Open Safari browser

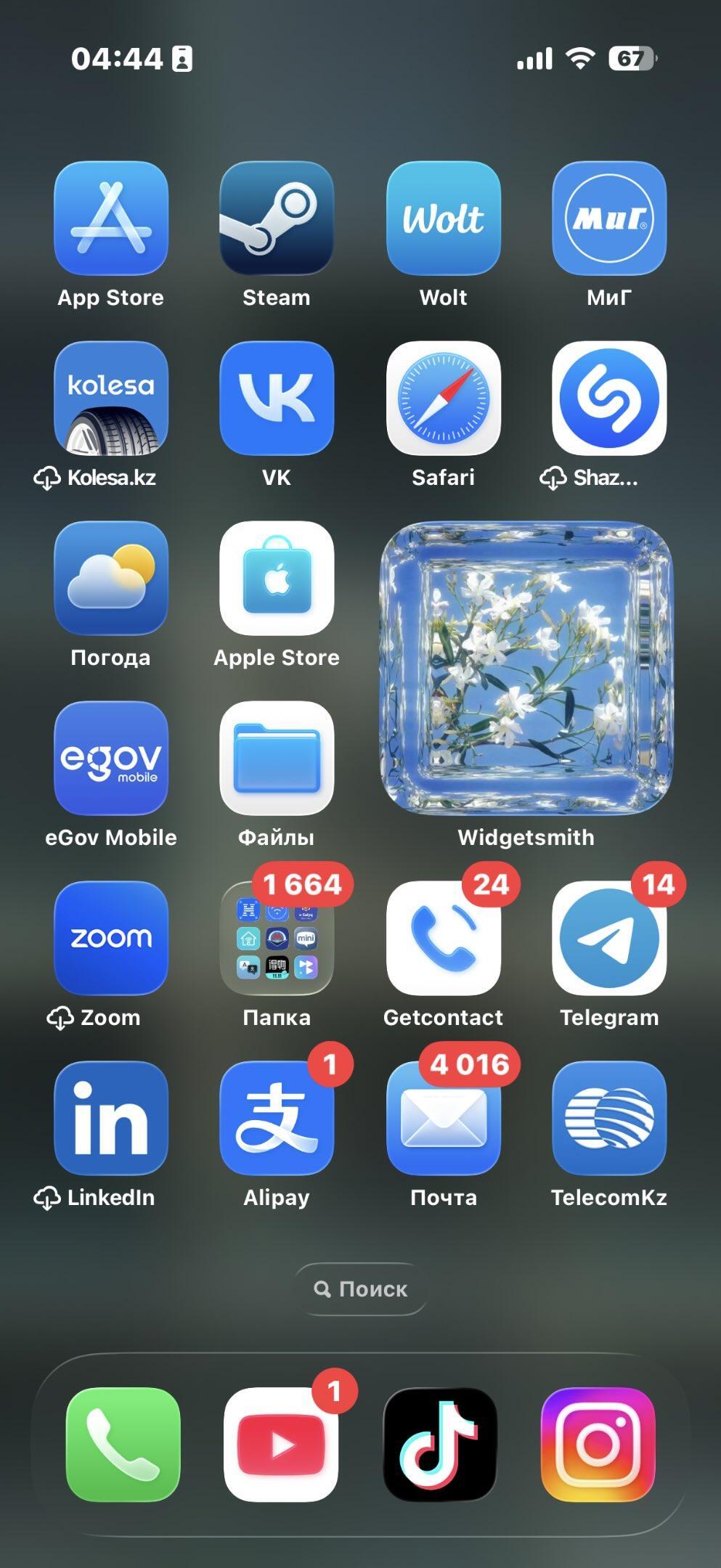click(x=443, y=398)
